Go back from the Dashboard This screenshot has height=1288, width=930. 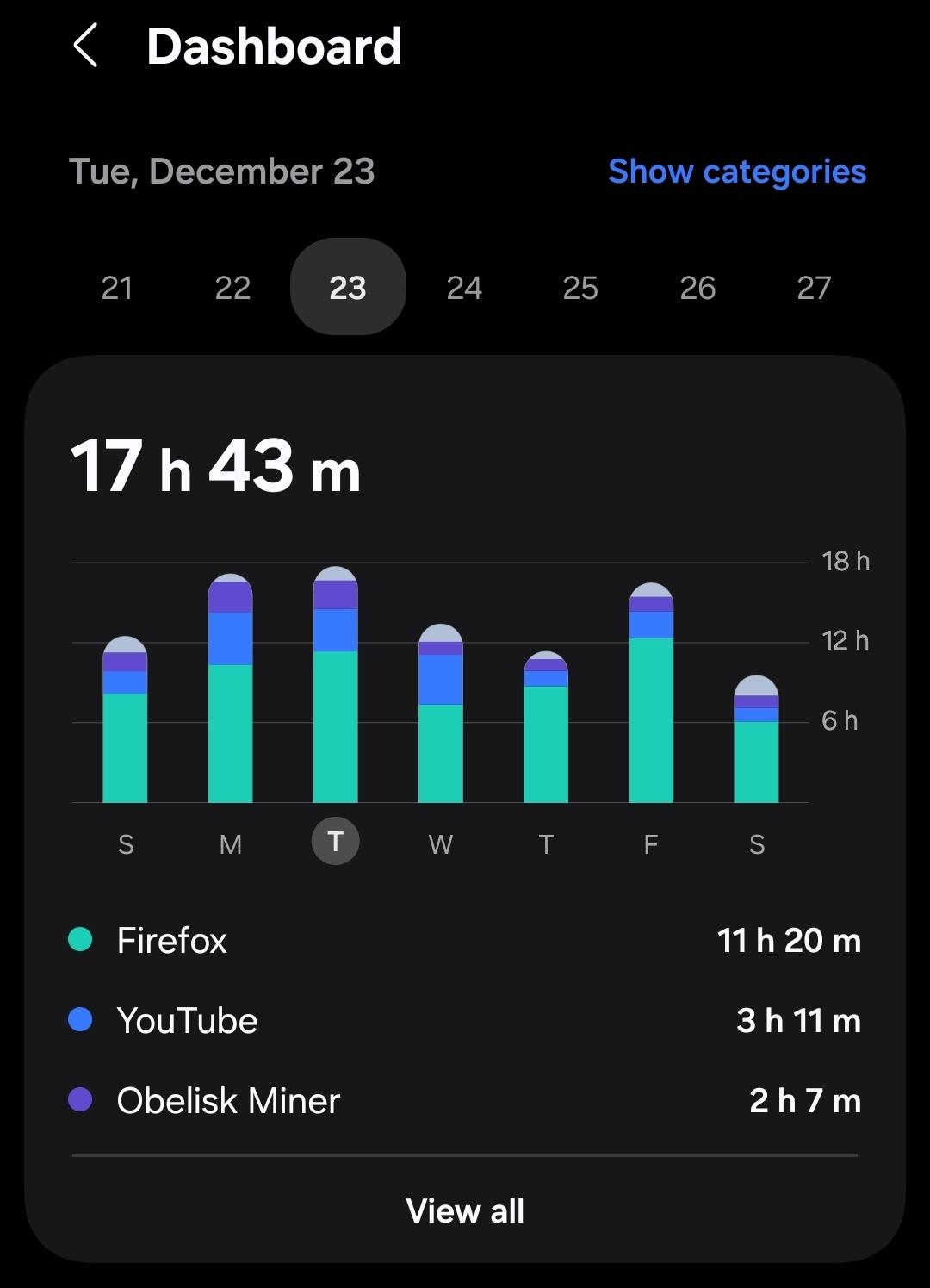86,46
